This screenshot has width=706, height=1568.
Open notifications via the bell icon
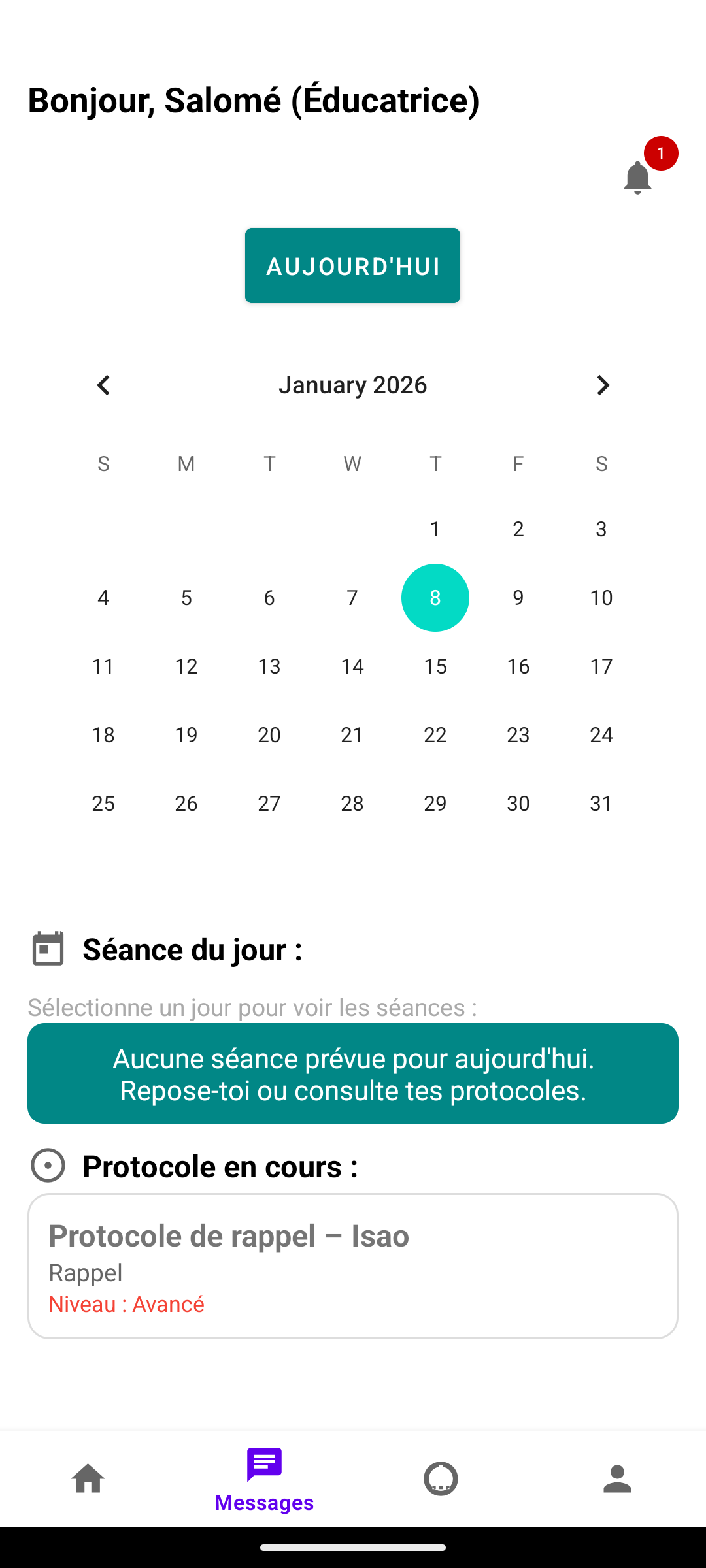coord(637,178)
